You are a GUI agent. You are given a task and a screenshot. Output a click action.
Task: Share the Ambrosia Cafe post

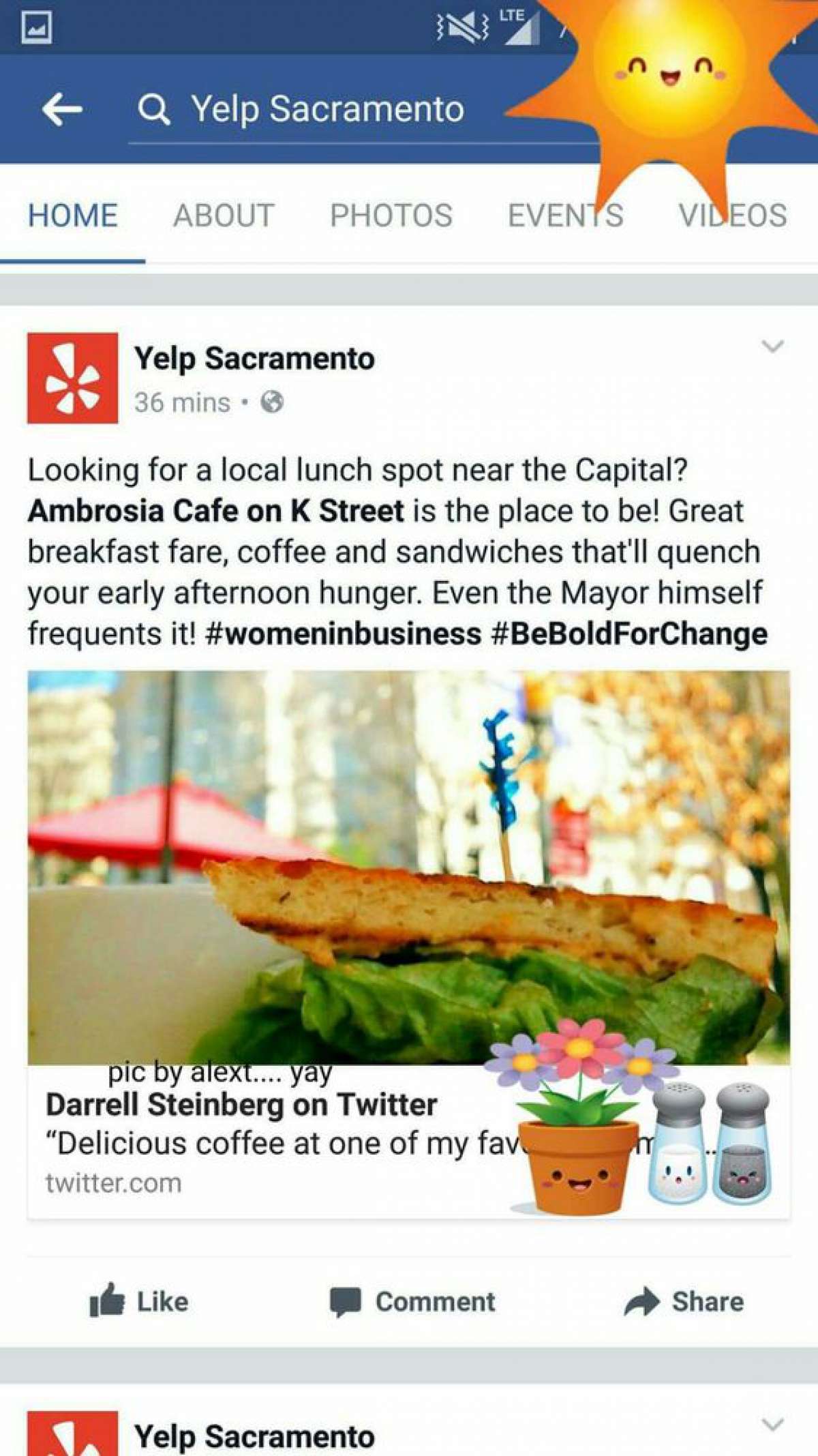[684, 1301]
